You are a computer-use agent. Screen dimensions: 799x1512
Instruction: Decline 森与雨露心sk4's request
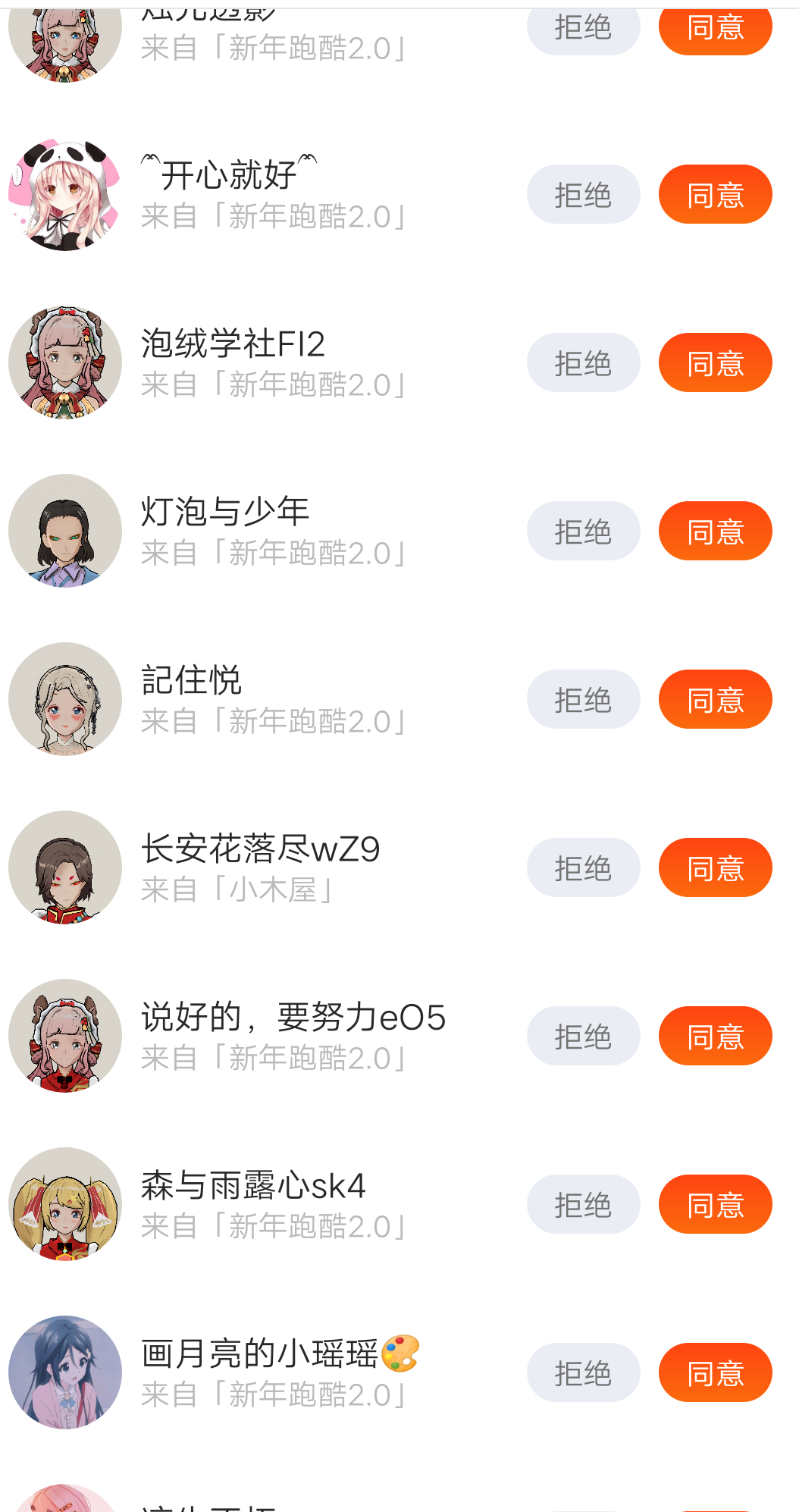tap(583, 1205)
